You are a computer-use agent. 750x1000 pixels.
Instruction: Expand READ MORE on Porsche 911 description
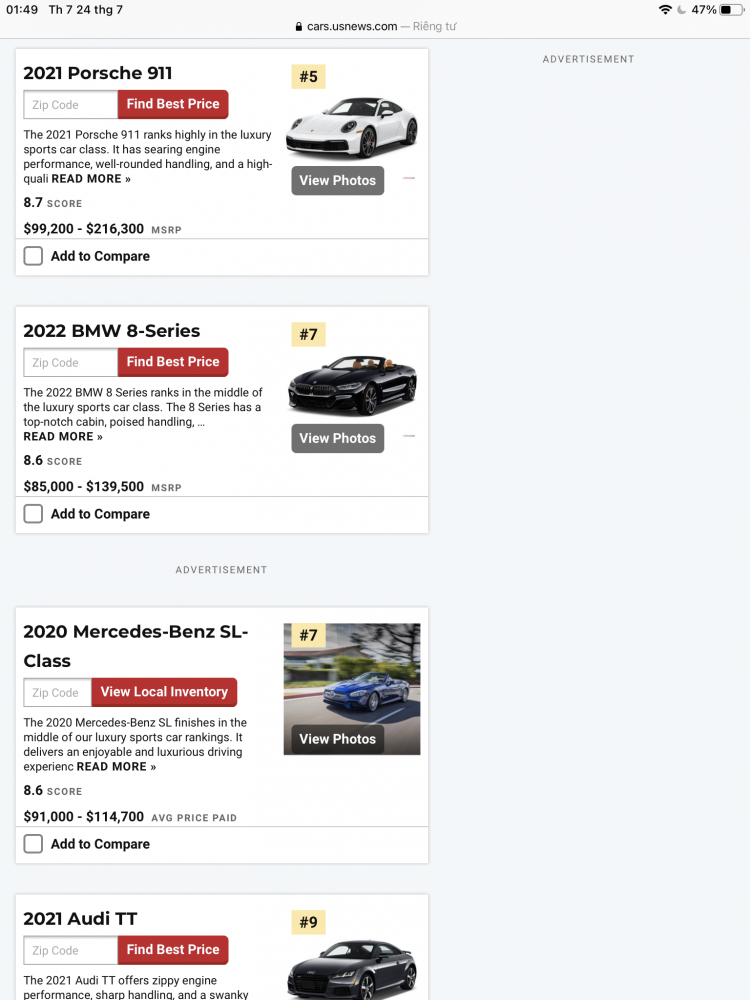pyautogui.click(x=91, y=179)
